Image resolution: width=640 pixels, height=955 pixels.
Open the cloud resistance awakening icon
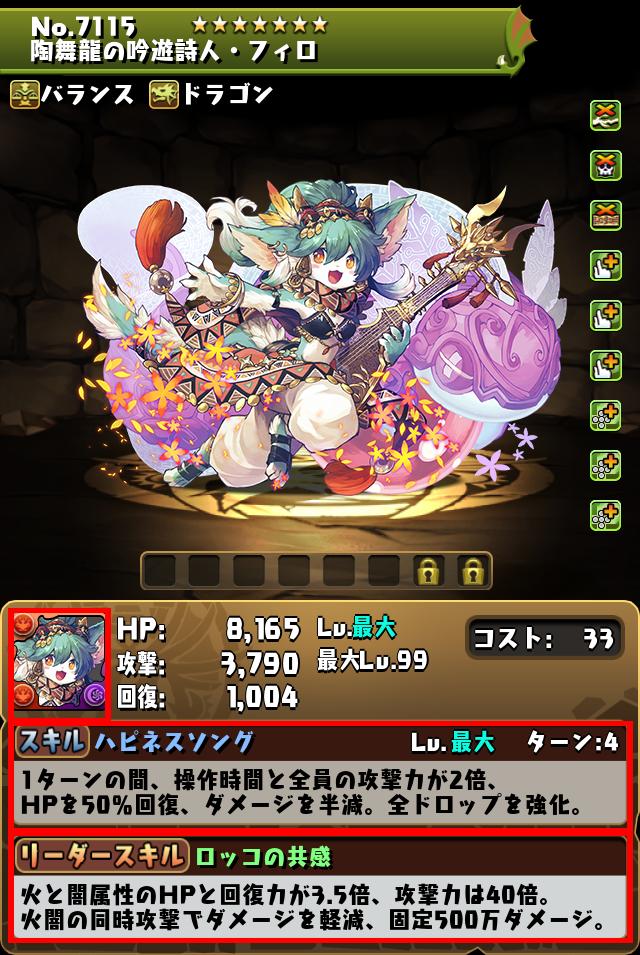coord(604,112)
